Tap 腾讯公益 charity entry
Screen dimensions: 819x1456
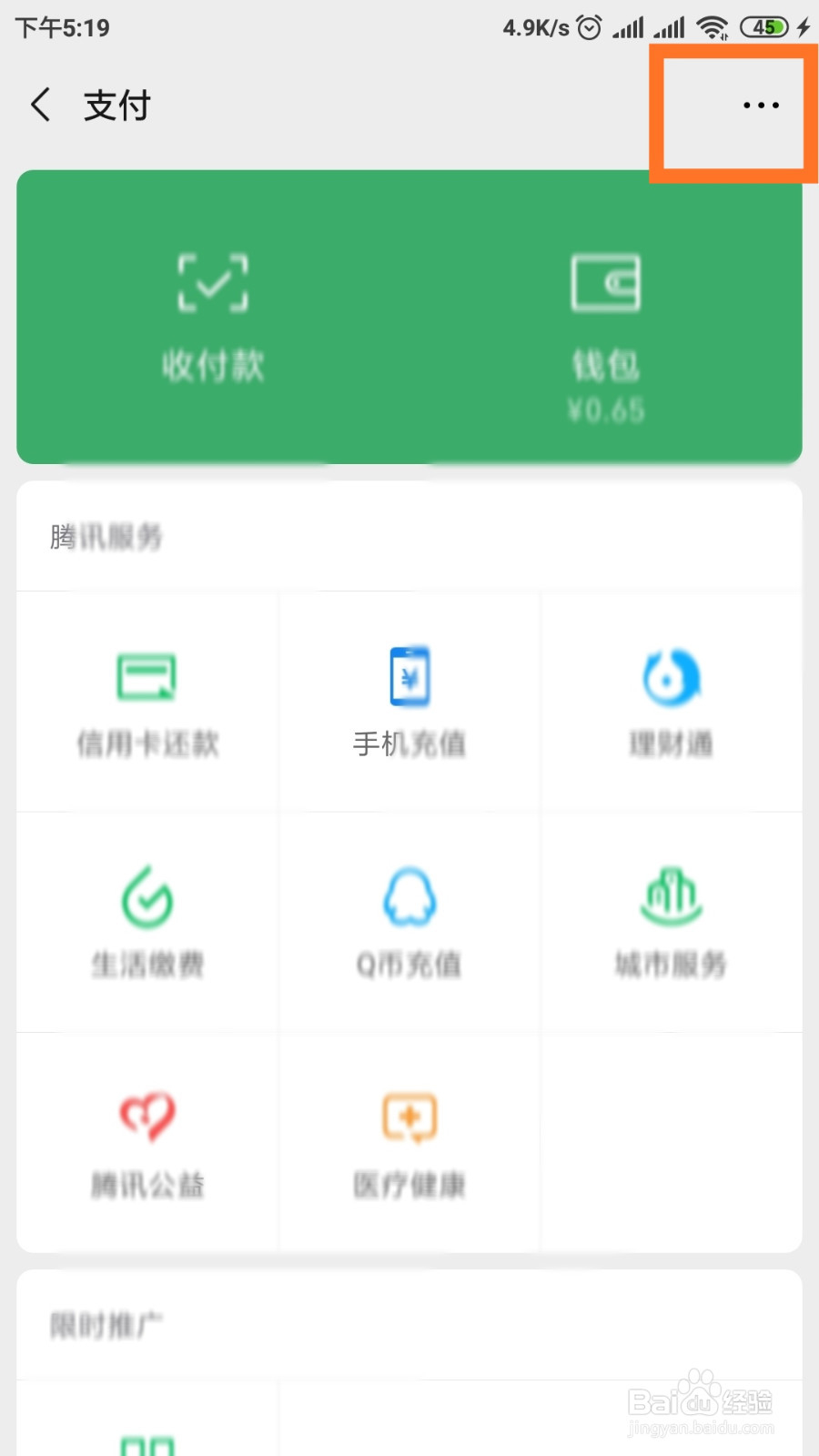(x=147, y=1144)
